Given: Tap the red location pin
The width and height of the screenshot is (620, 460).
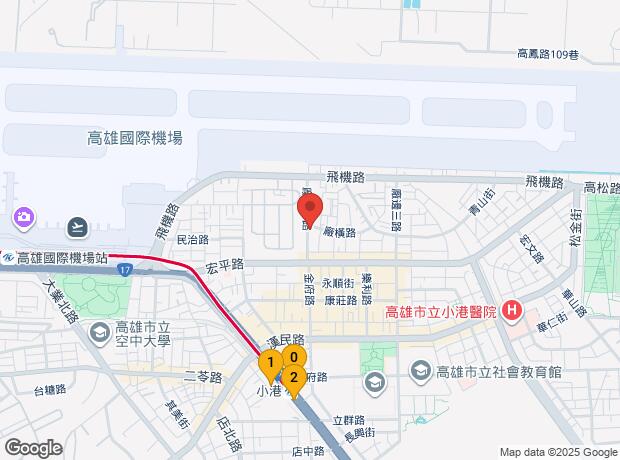Looking at the screenshot, I should pyautogui.click(x=309, y=209).
